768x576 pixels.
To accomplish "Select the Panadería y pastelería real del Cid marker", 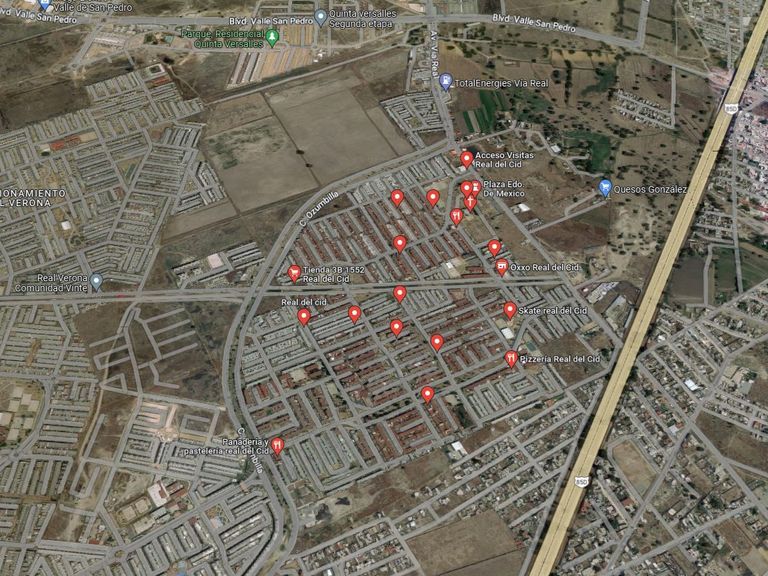I will point(277,445).
